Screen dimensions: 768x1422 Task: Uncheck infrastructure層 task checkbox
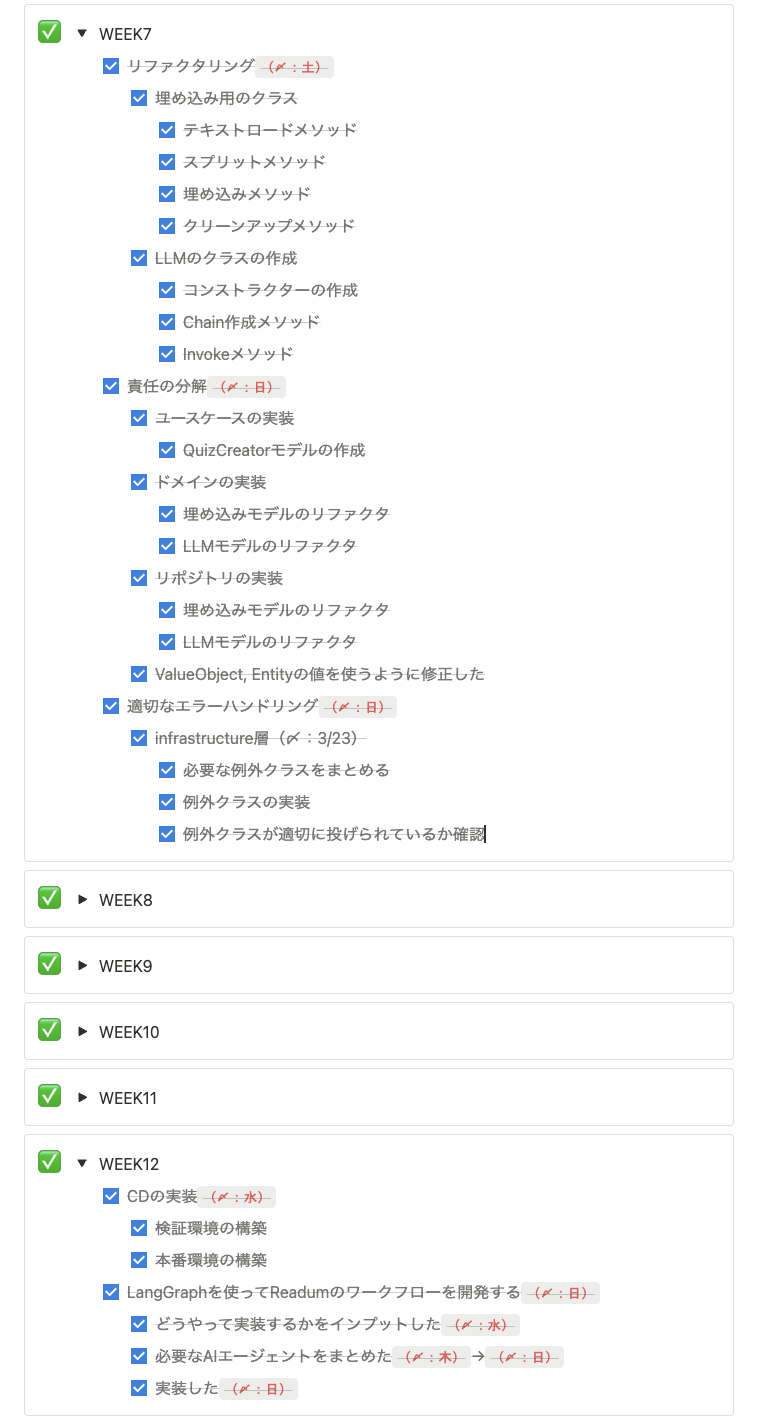(x=139, y=738)
